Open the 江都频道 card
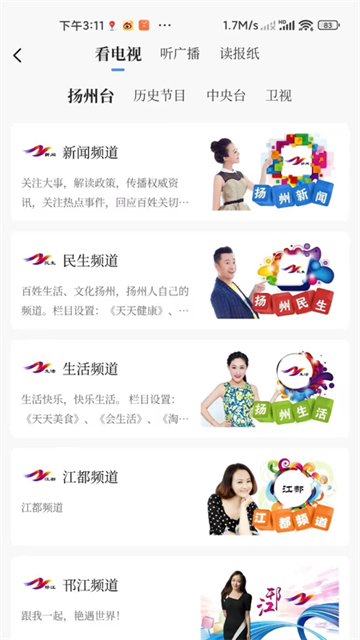360x640 pixels. [180, 497]
